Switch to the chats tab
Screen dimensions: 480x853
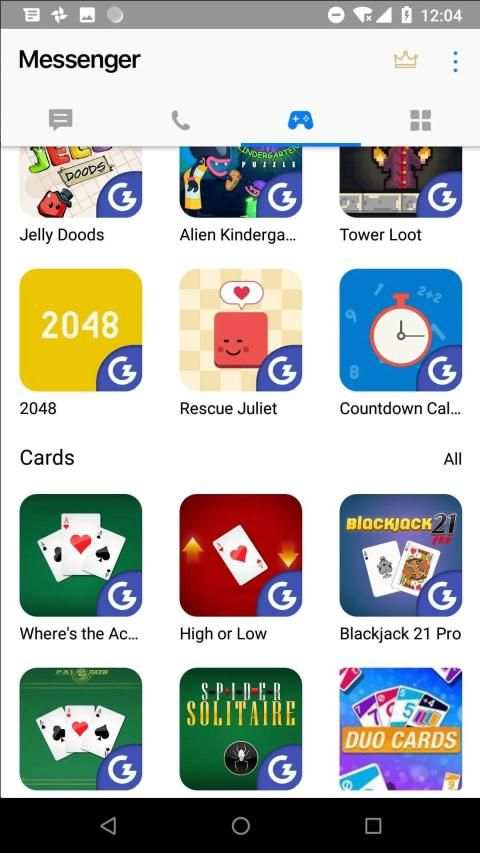click(x=60, y=120)
